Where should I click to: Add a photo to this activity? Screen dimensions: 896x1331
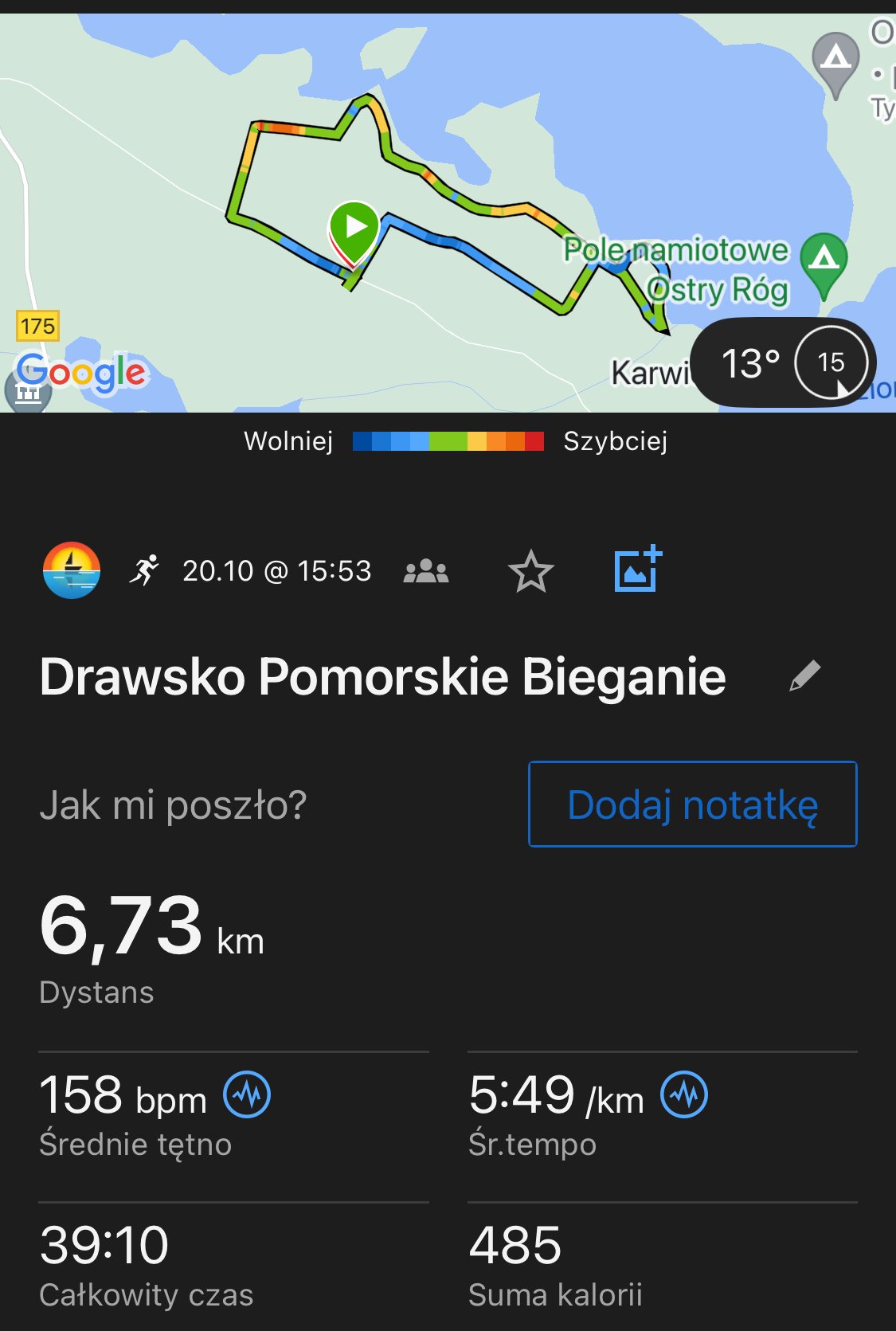638,570
